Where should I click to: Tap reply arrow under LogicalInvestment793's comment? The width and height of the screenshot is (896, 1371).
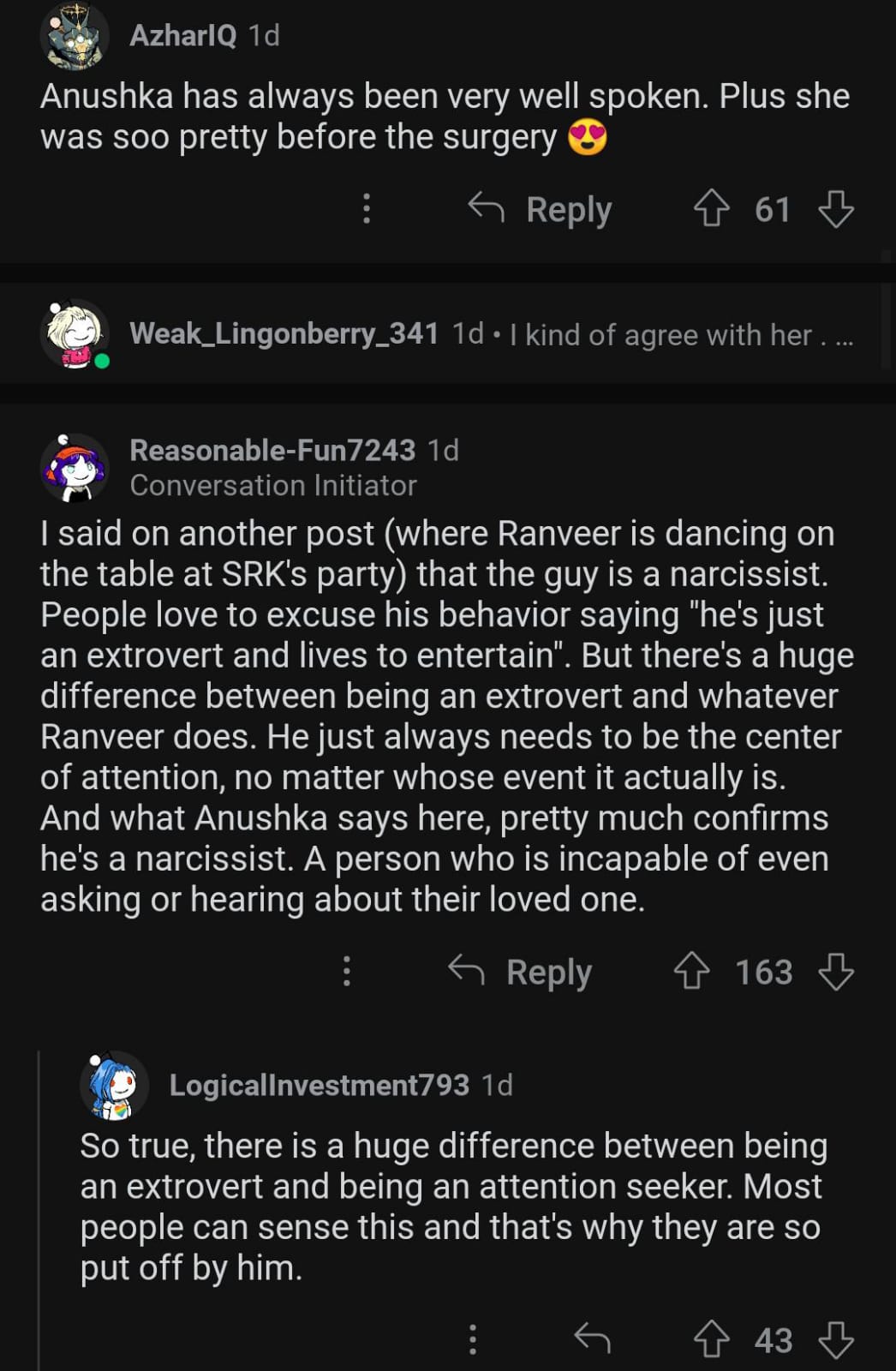[592, 1339]
